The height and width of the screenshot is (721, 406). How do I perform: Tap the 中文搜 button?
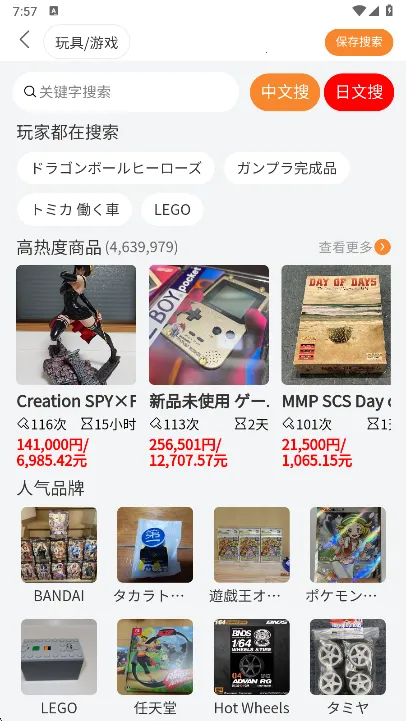coord(285,92)
